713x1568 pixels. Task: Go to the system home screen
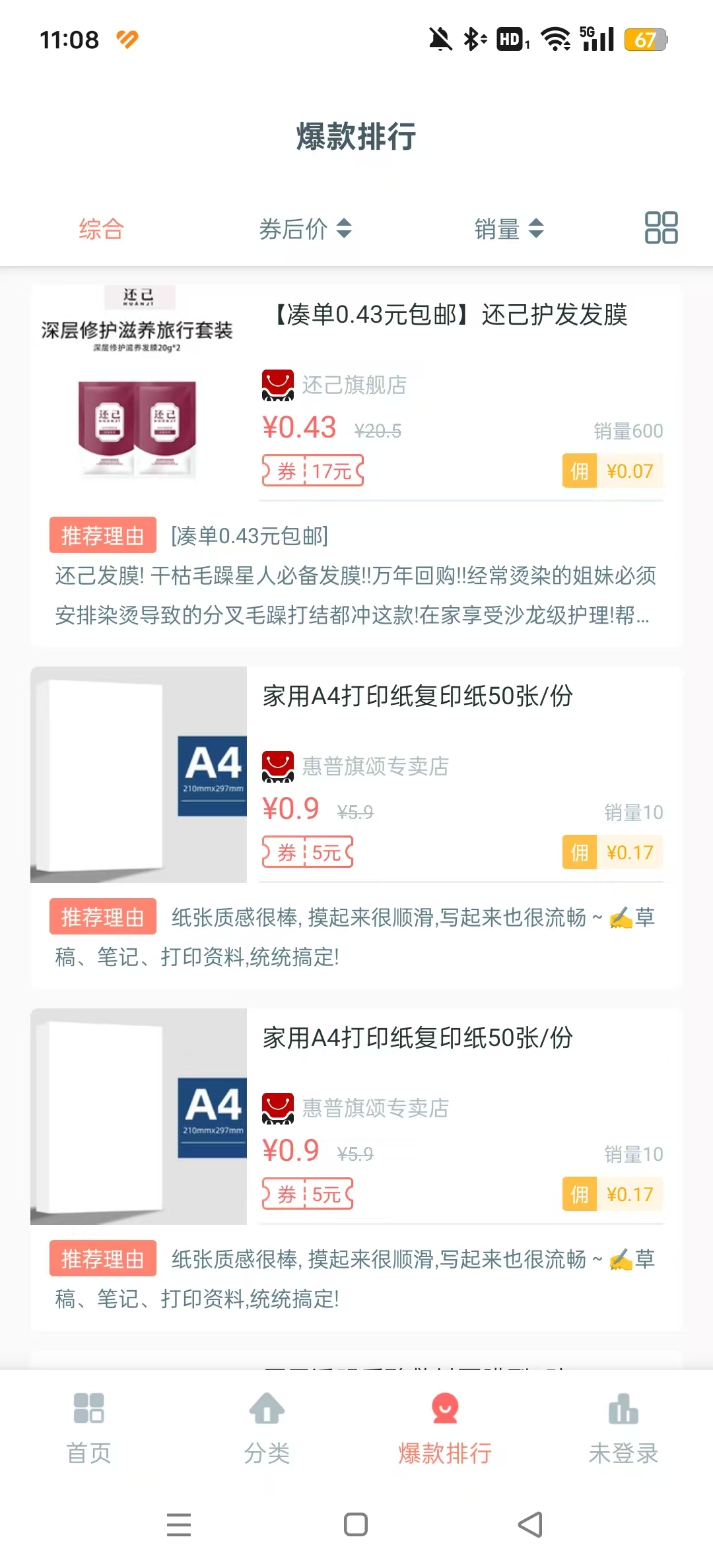pos(356,1524)
